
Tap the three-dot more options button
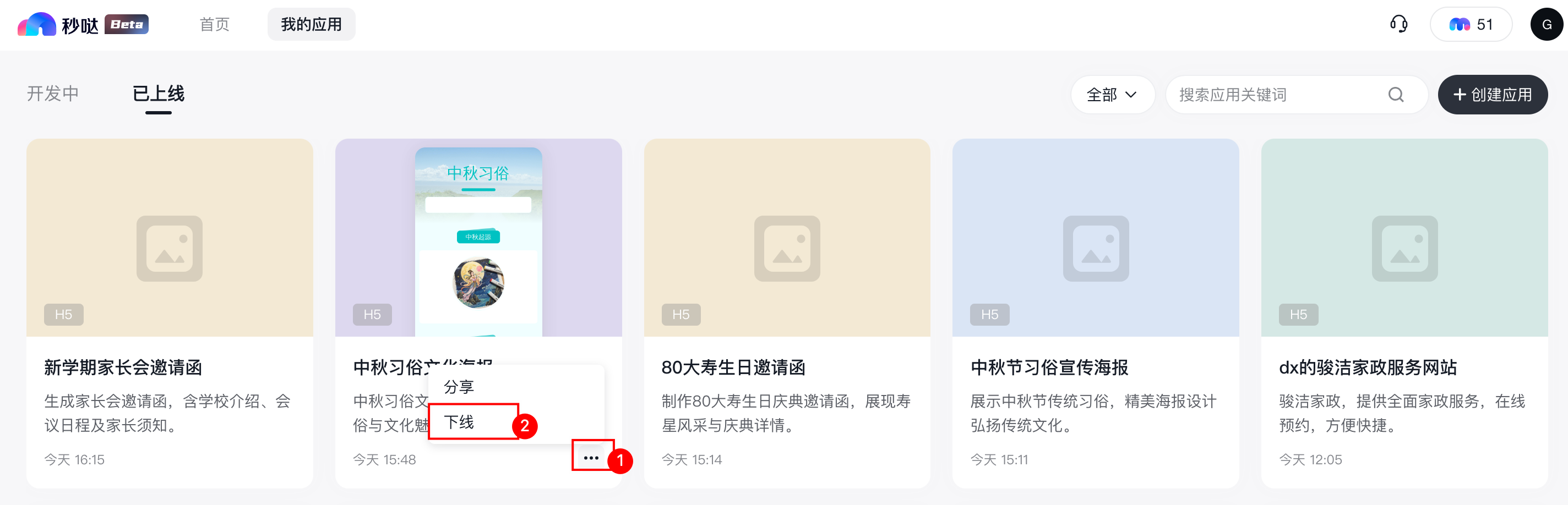[x=591, y=458]
